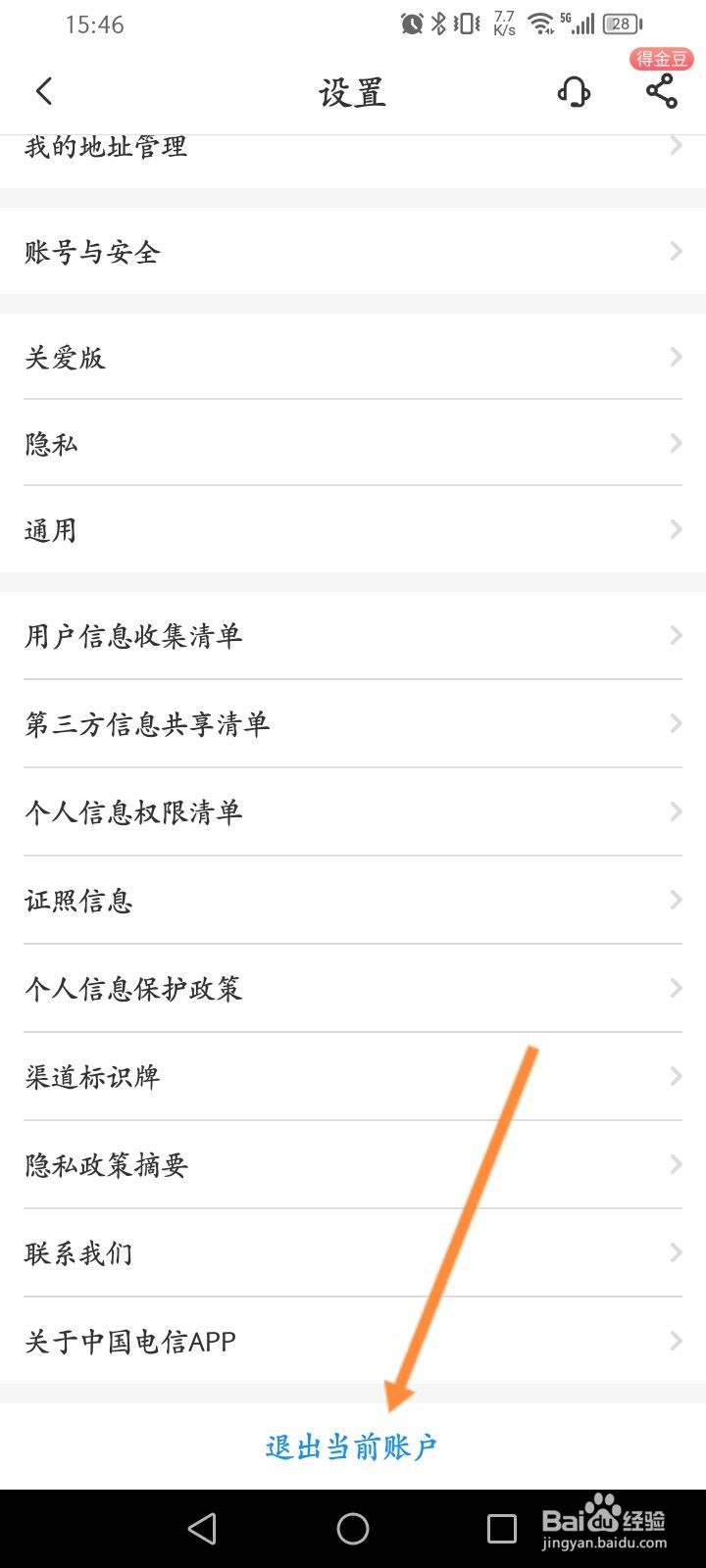This screenshot has width=706, height=1568.
Task: Expand 账号与安全 settings entry
Action: click(x=353, y=252)
